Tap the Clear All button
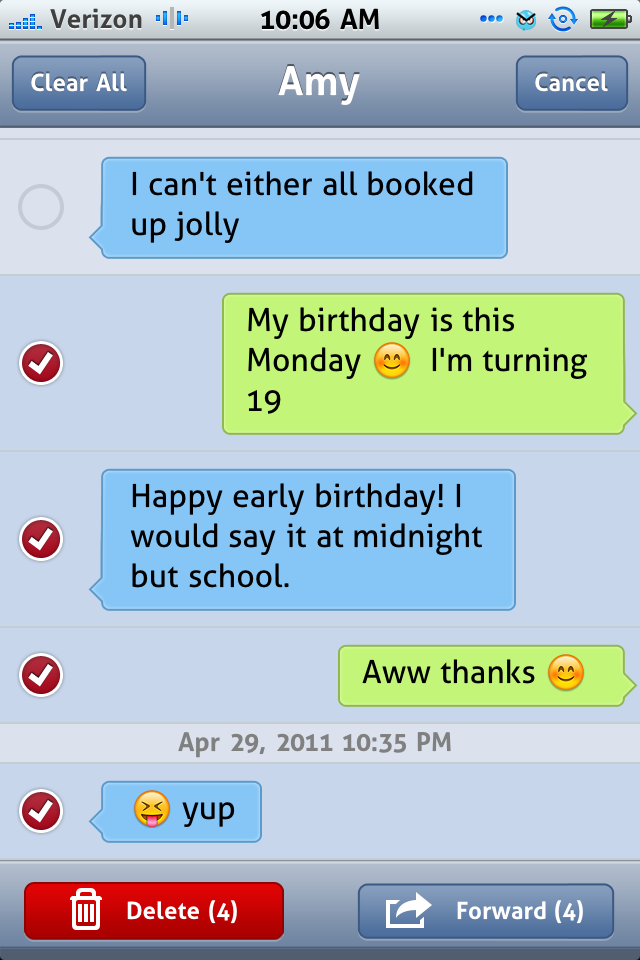This screenshot has width=640, height=960. point(79,83)
